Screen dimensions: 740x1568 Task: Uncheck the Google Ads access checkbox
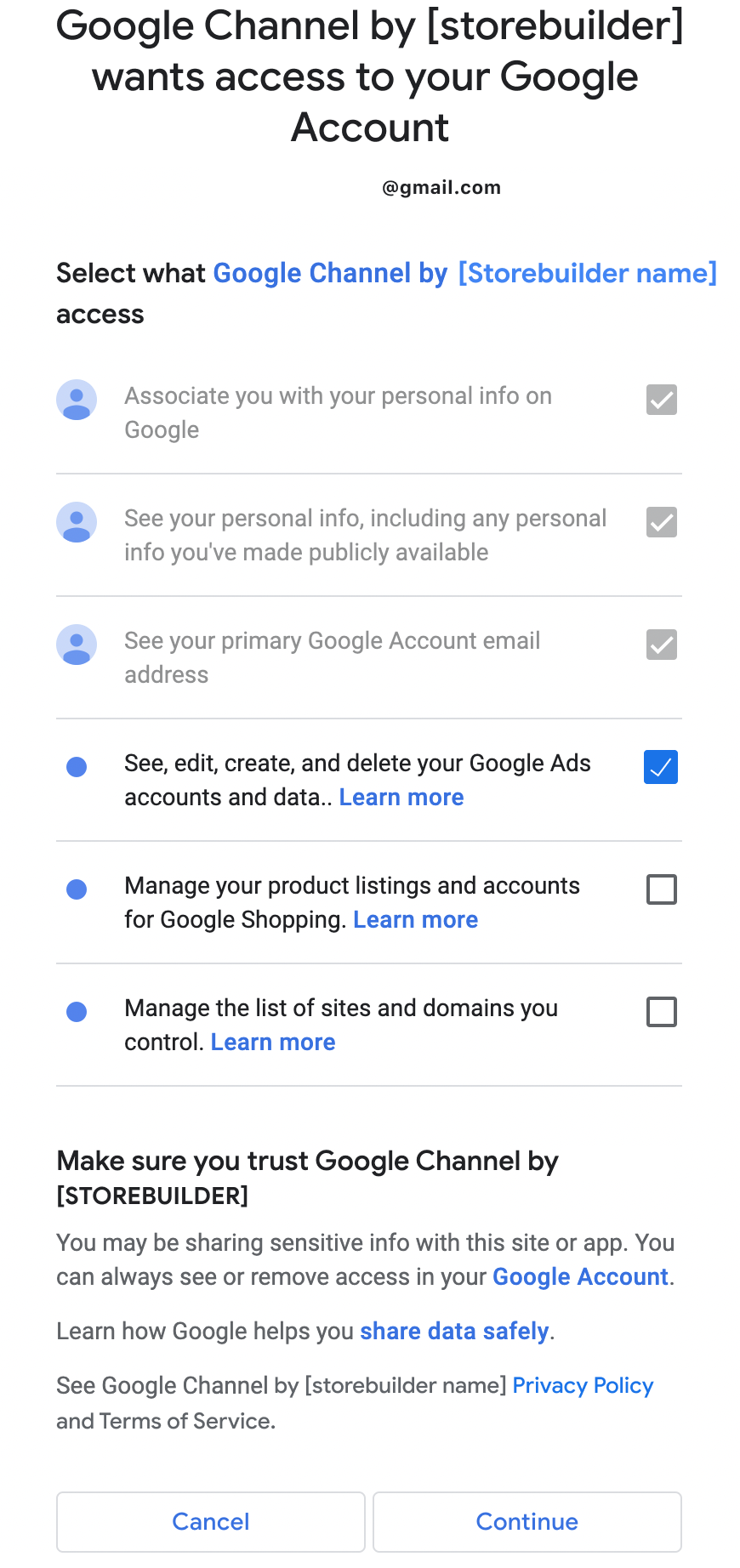(x=661, y=767)
